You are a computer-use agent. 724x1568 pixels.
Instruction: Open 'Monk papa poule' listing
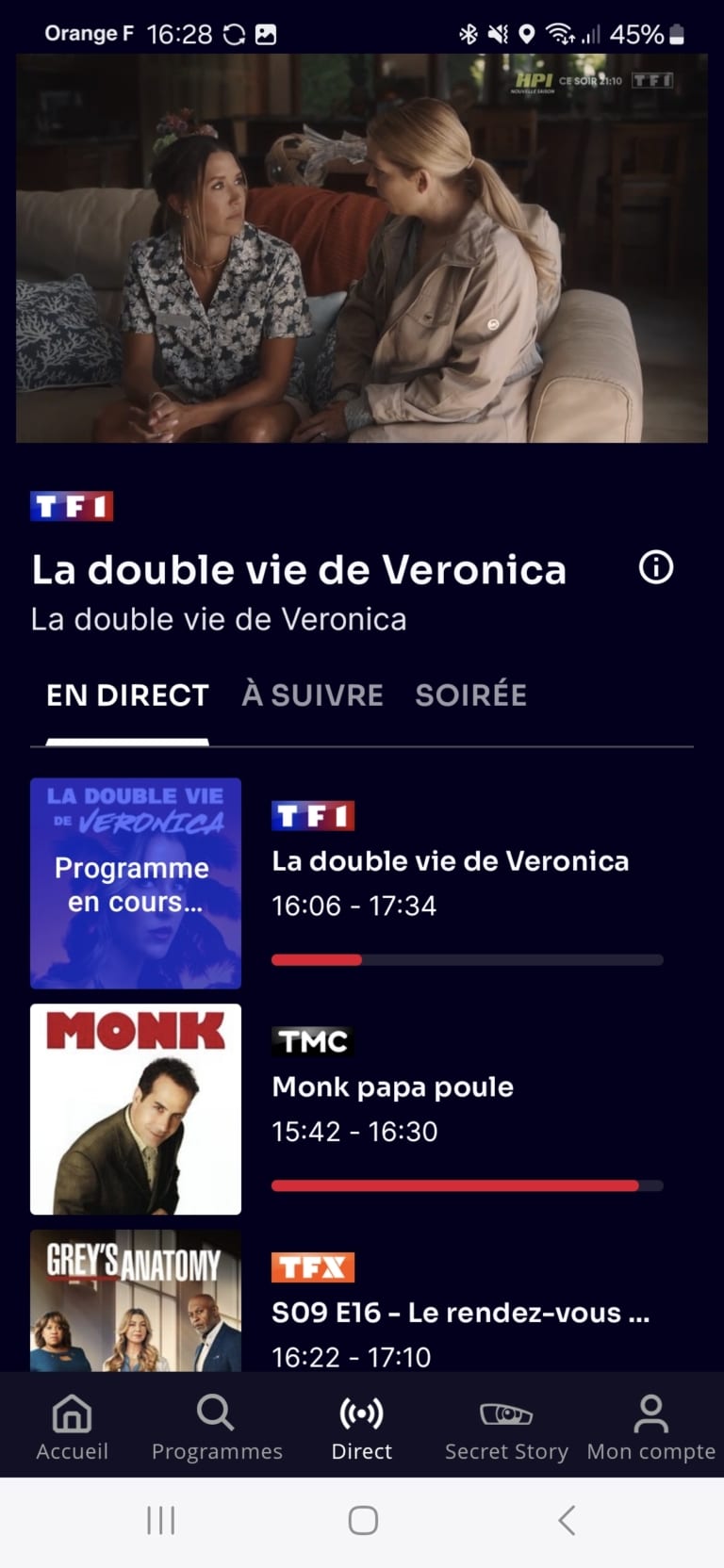392,1086
